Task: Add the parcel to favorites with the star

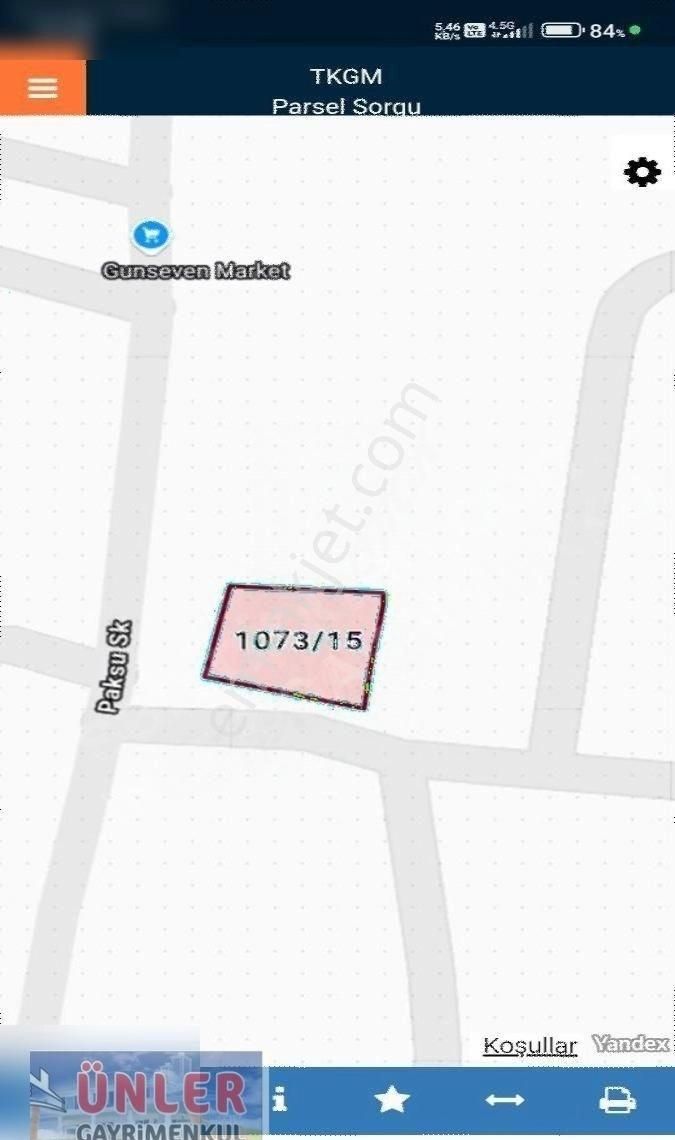Action: click(x=391, y=1100)
